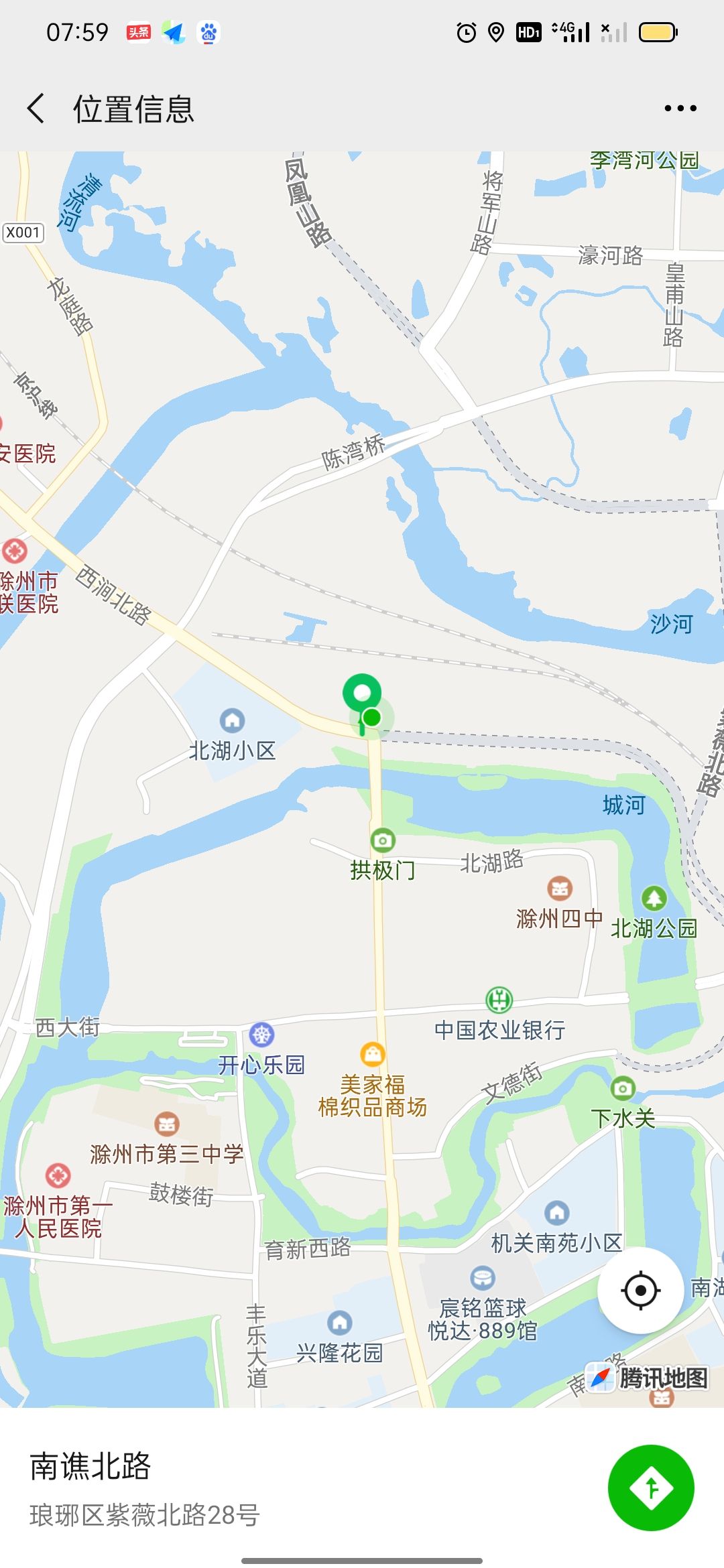Select 北湖公园 marker on map
Viewport: 724px width, 1568px height.
pos(654,898)
